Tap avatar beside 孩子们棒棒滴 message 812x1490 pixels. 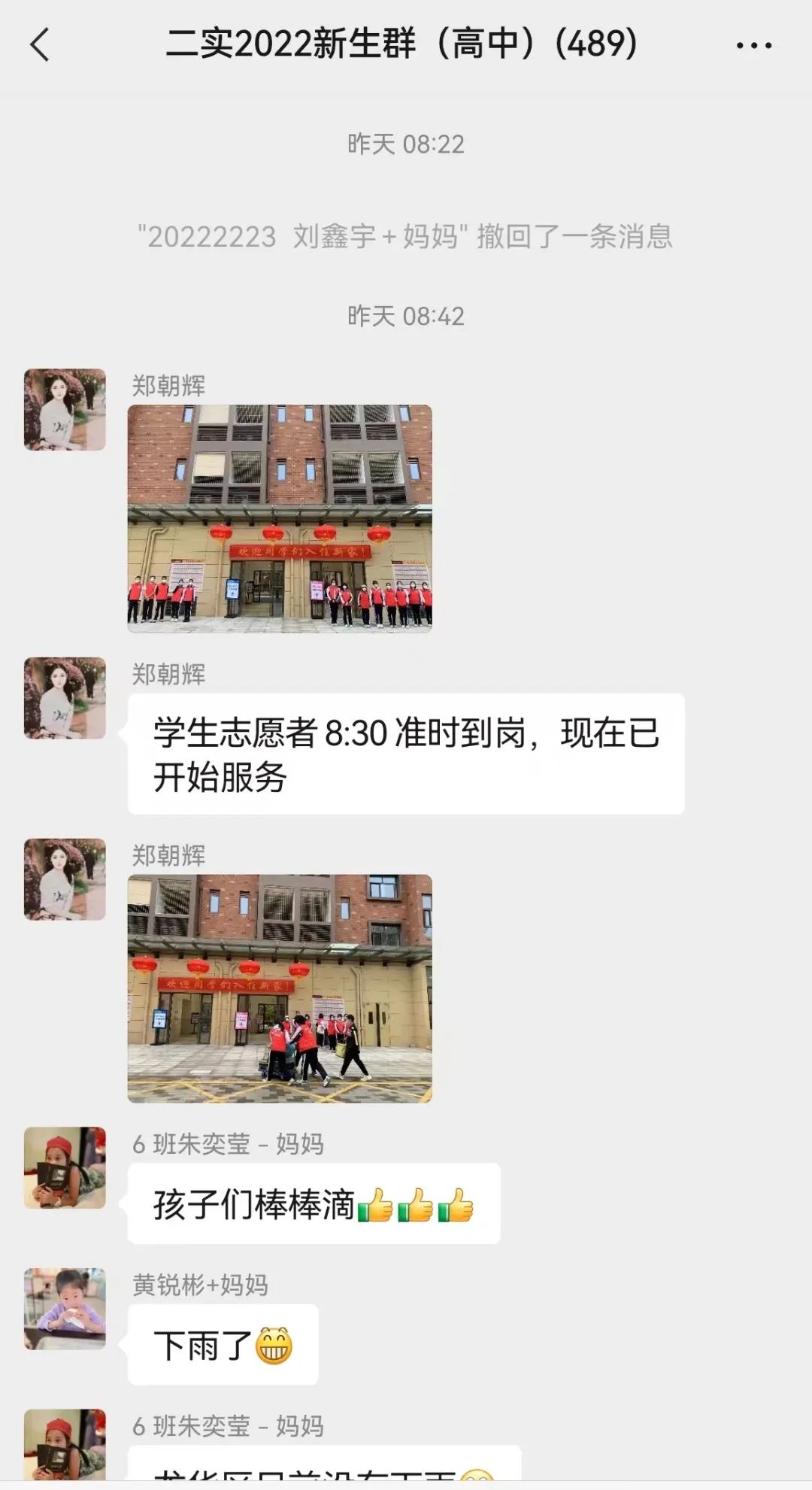[65, 1167]
